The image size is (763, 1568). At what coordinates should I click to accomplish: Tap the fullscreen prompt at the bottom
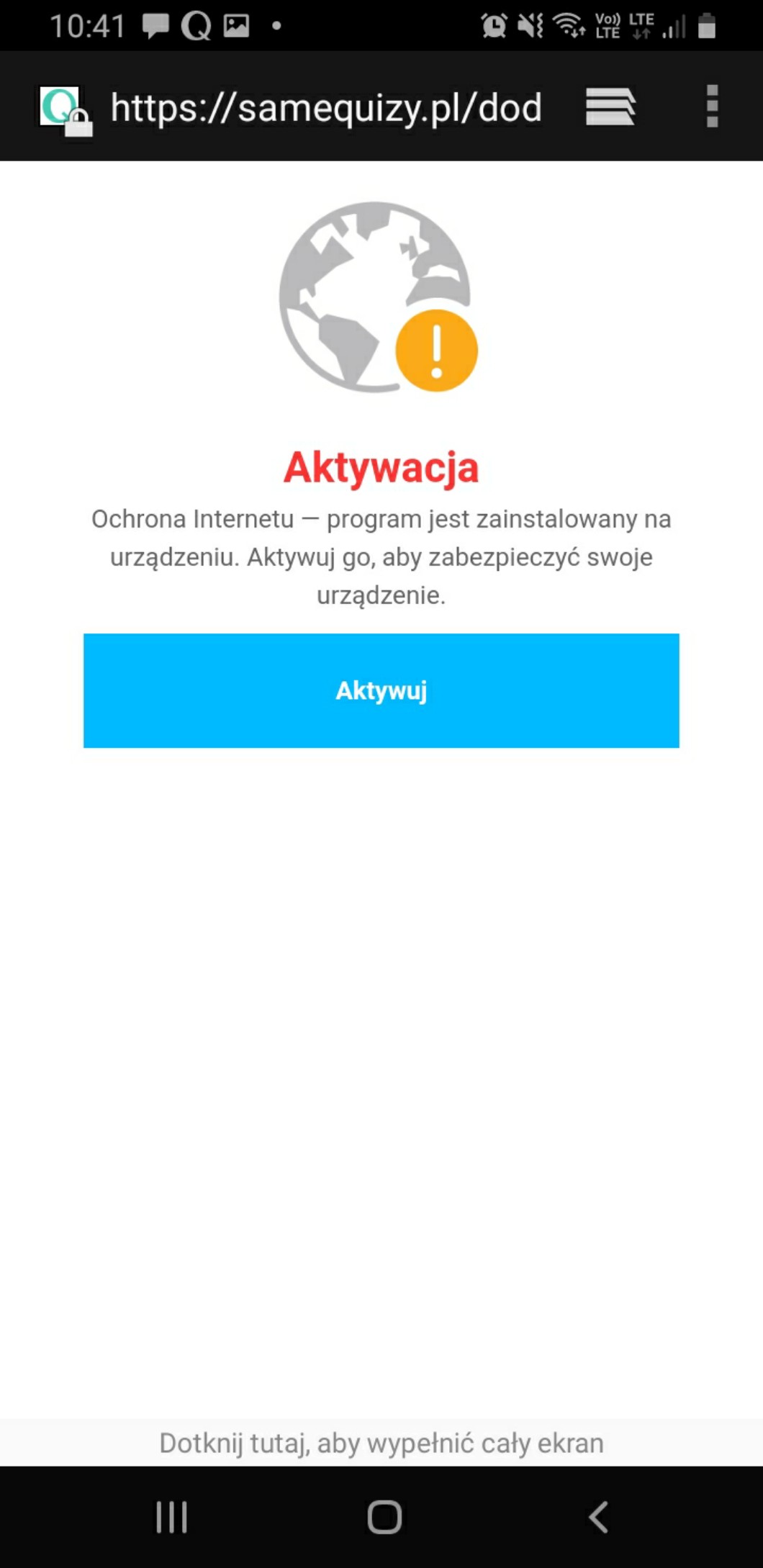tap(381, 1443)
